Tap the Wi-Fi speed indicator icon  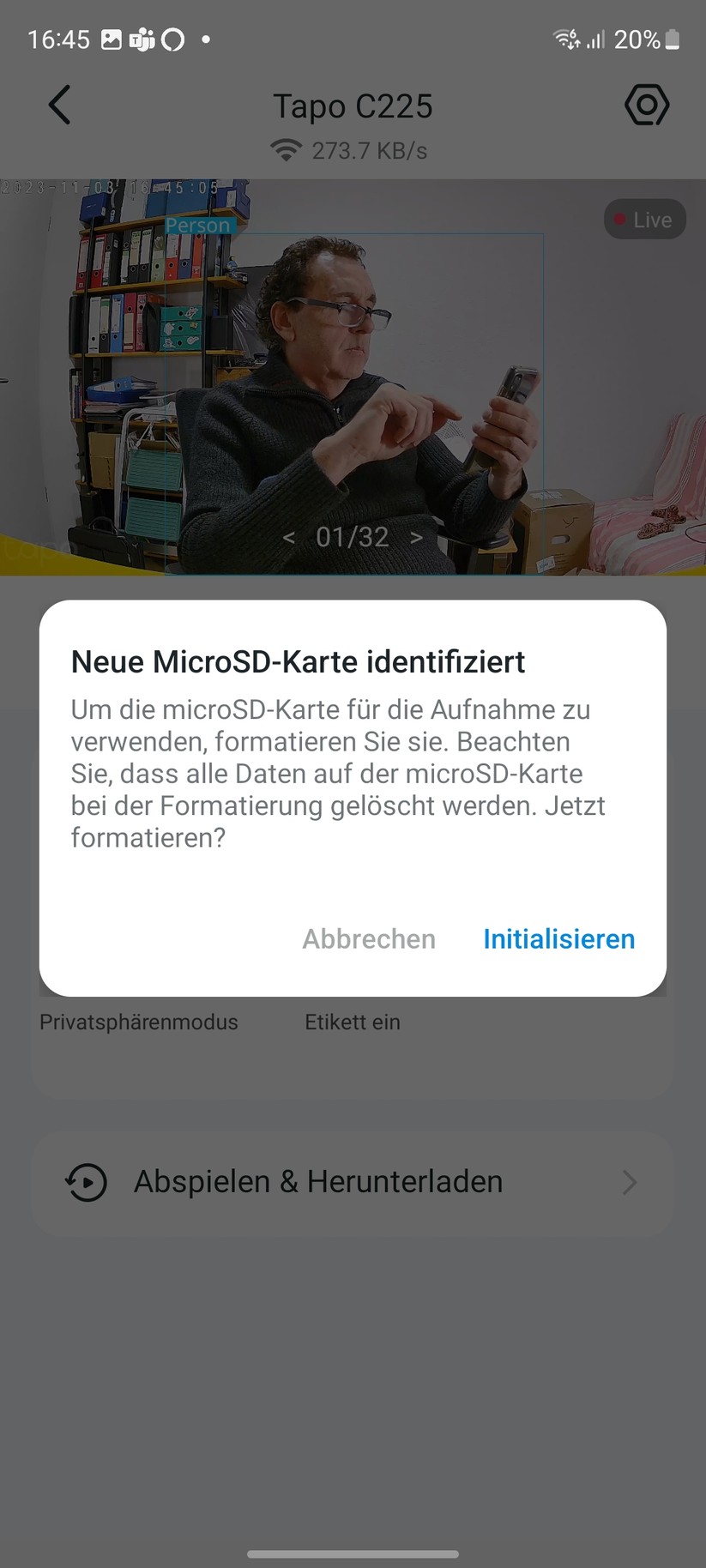pyautogui.click(x=287, y=151)
